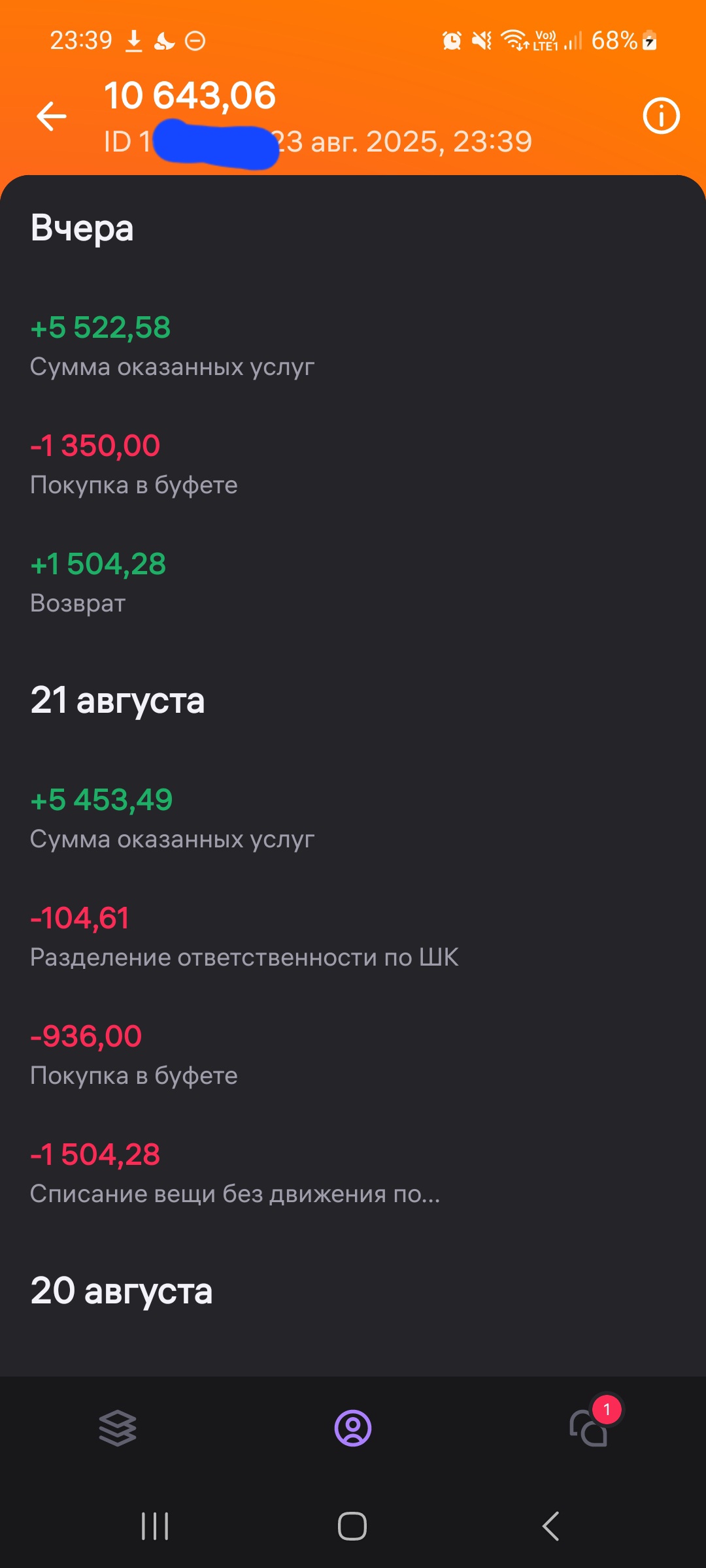Open the +1 504,28 Возврат entry
706x1568 pixels.
point(98,583)
